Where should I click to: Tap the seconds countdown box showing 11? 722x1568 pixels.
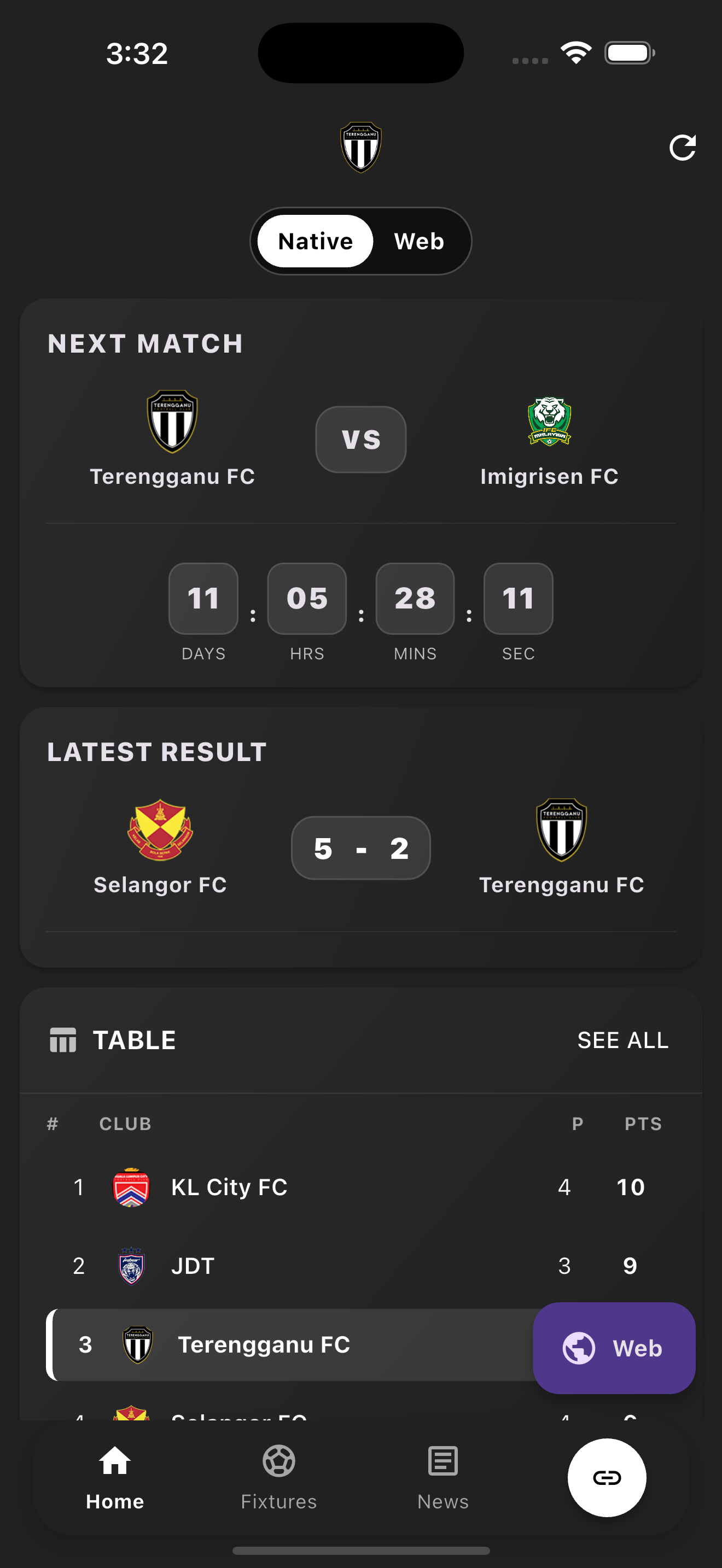[x=518, y=599]
